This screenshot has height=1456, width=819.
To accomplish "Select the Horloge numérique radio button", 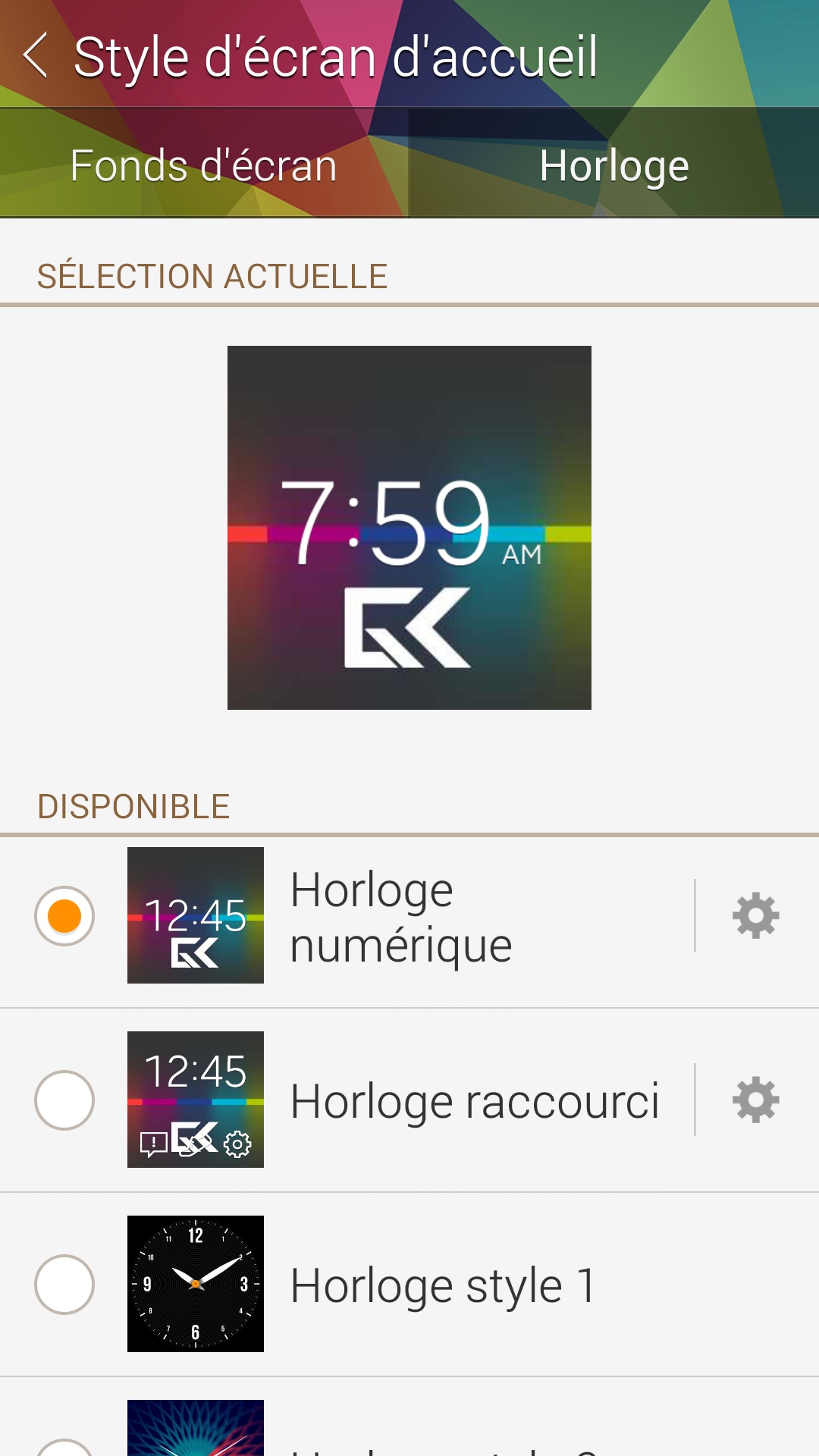I will point(64,915).
